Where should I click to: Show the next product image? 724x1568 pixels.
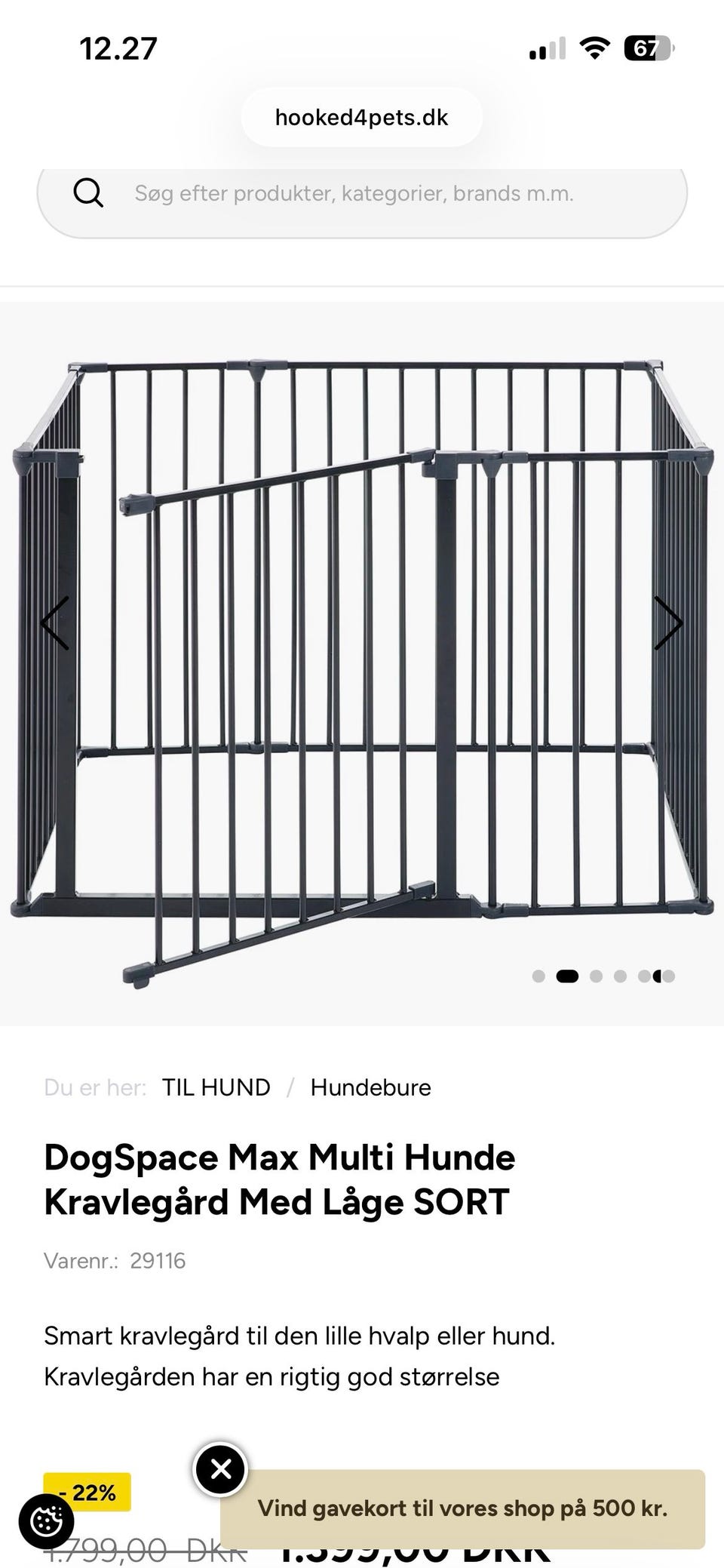click(x=667, y=623)
